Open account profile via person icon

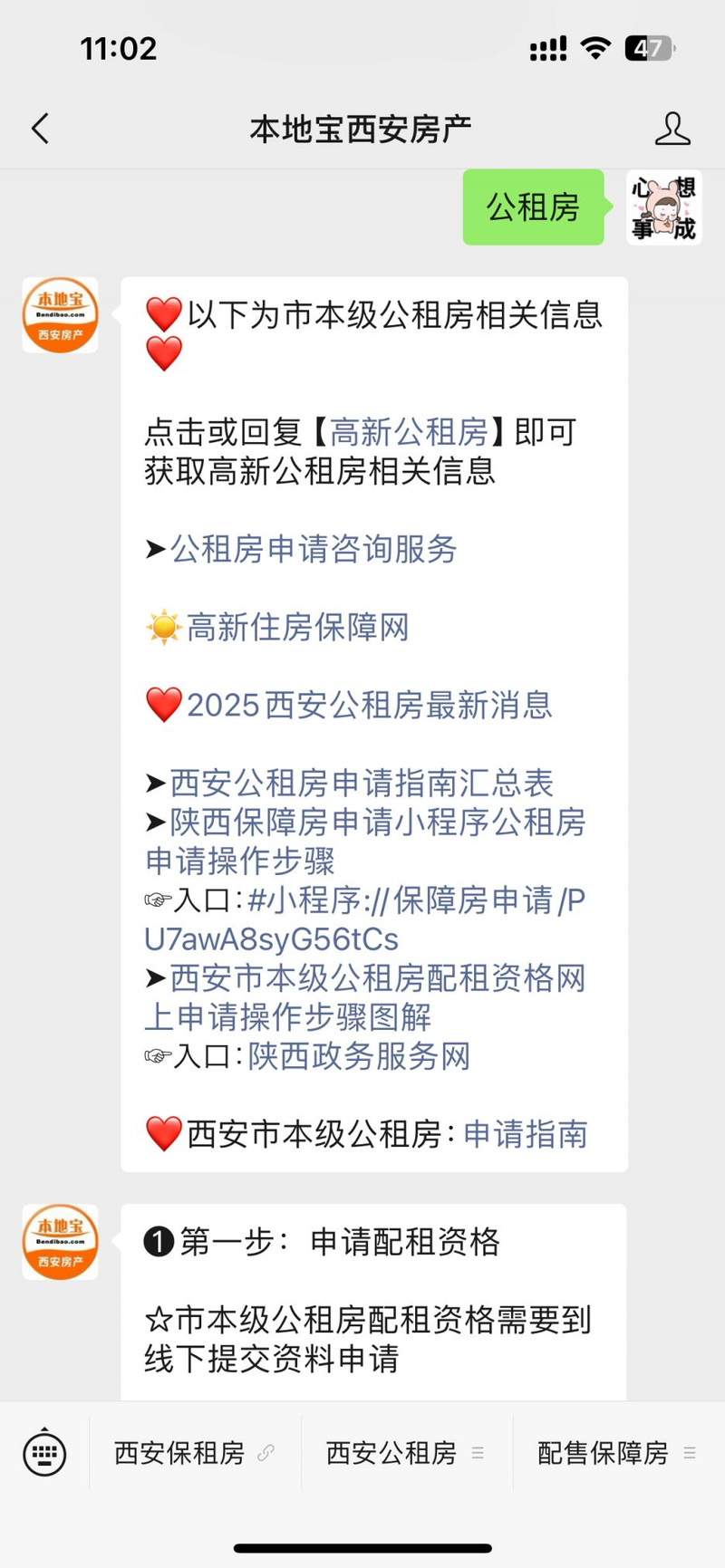click(x=673, y=130)
